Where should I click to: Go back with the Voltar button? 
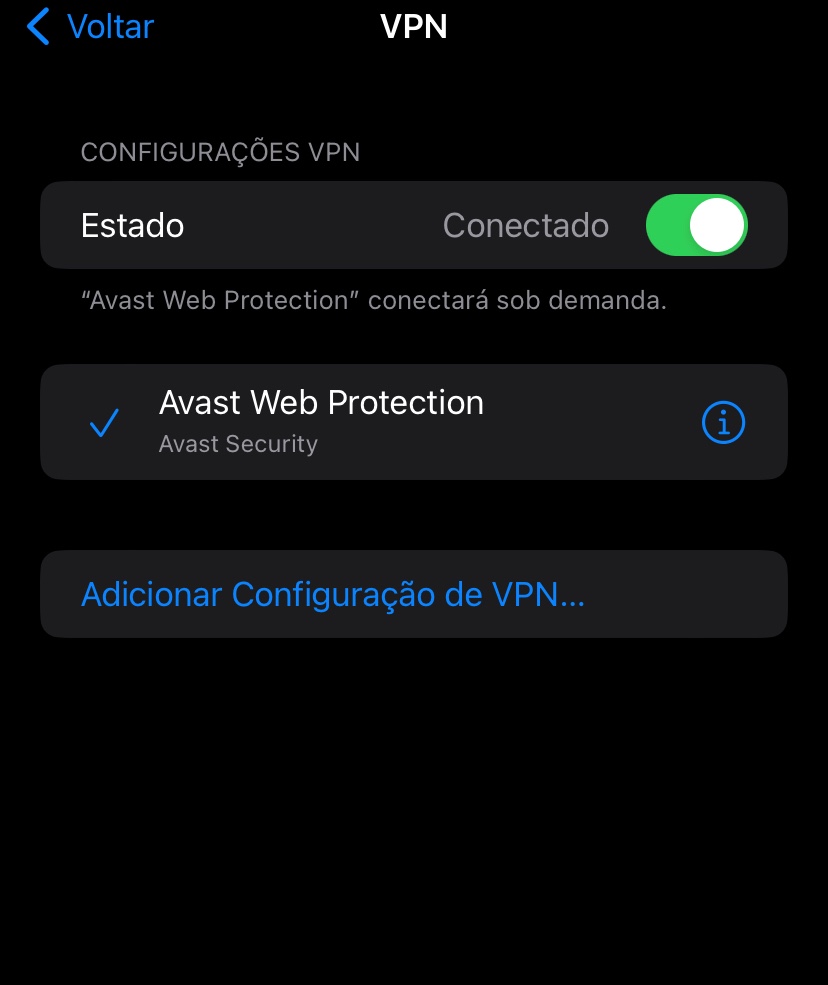click(x=90, y=27)
